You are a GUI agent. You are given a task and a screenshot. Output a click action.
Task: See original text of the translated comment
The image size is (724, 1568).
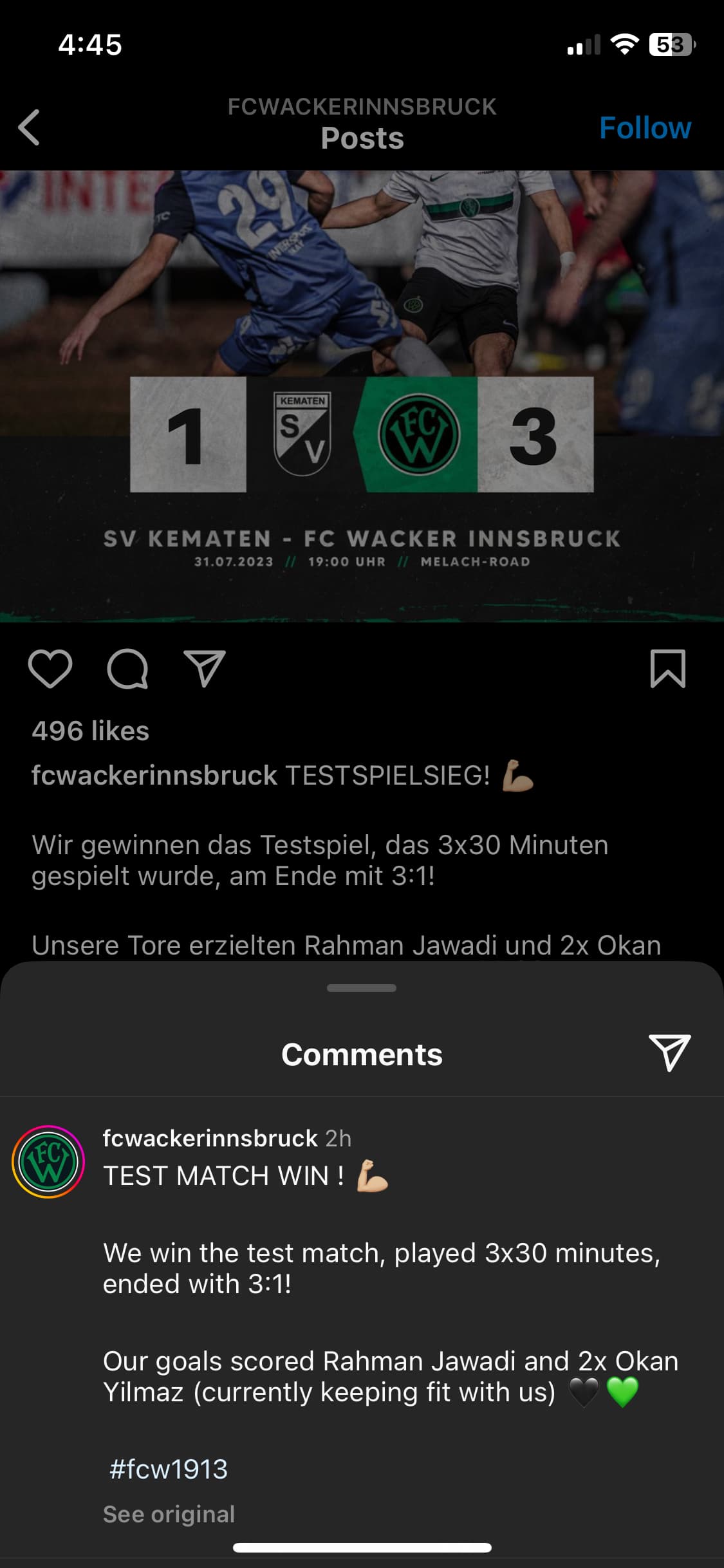(x=169, y=1514)
